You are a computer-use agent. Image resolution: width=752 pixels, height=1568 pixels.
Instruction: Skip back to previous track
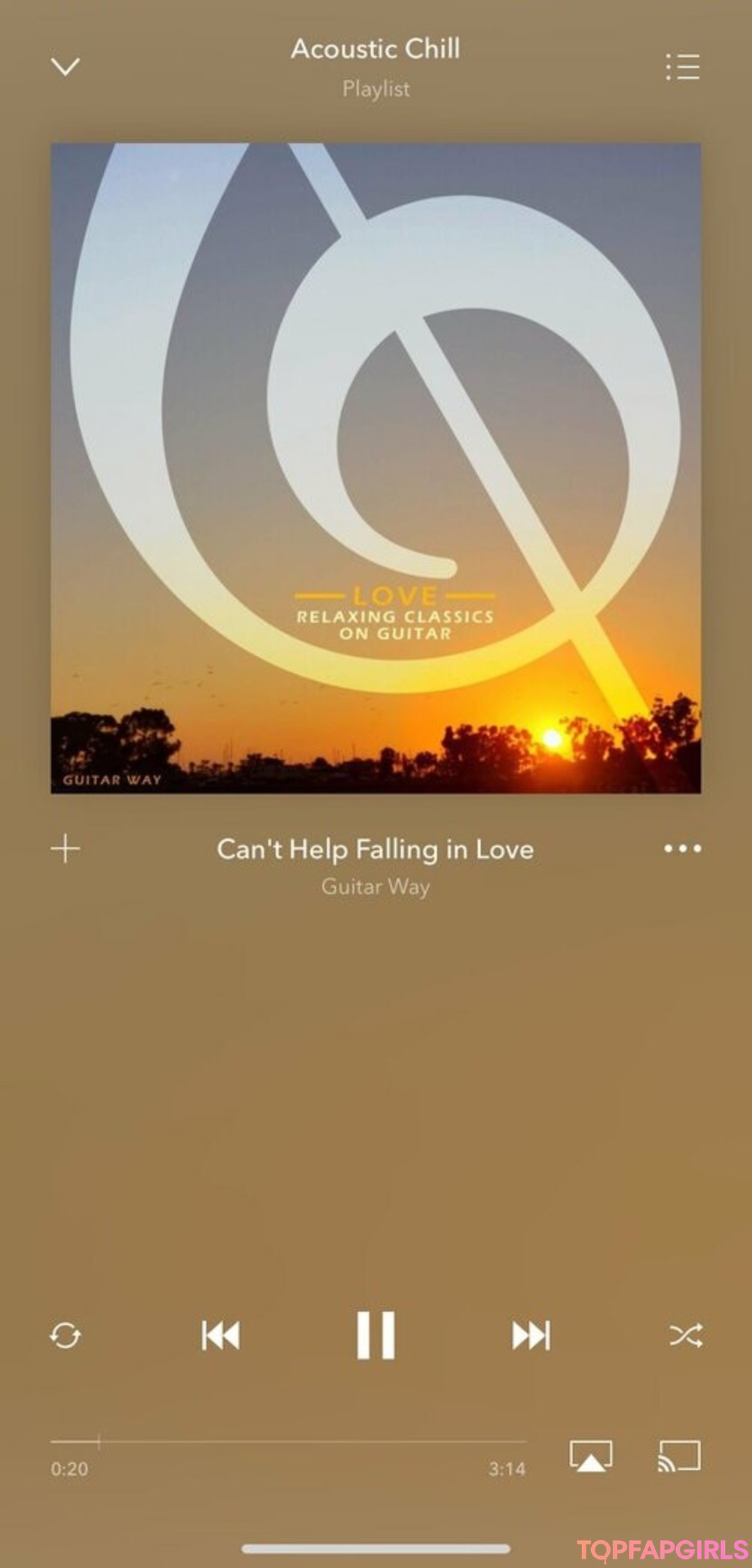click(221, 1335)
